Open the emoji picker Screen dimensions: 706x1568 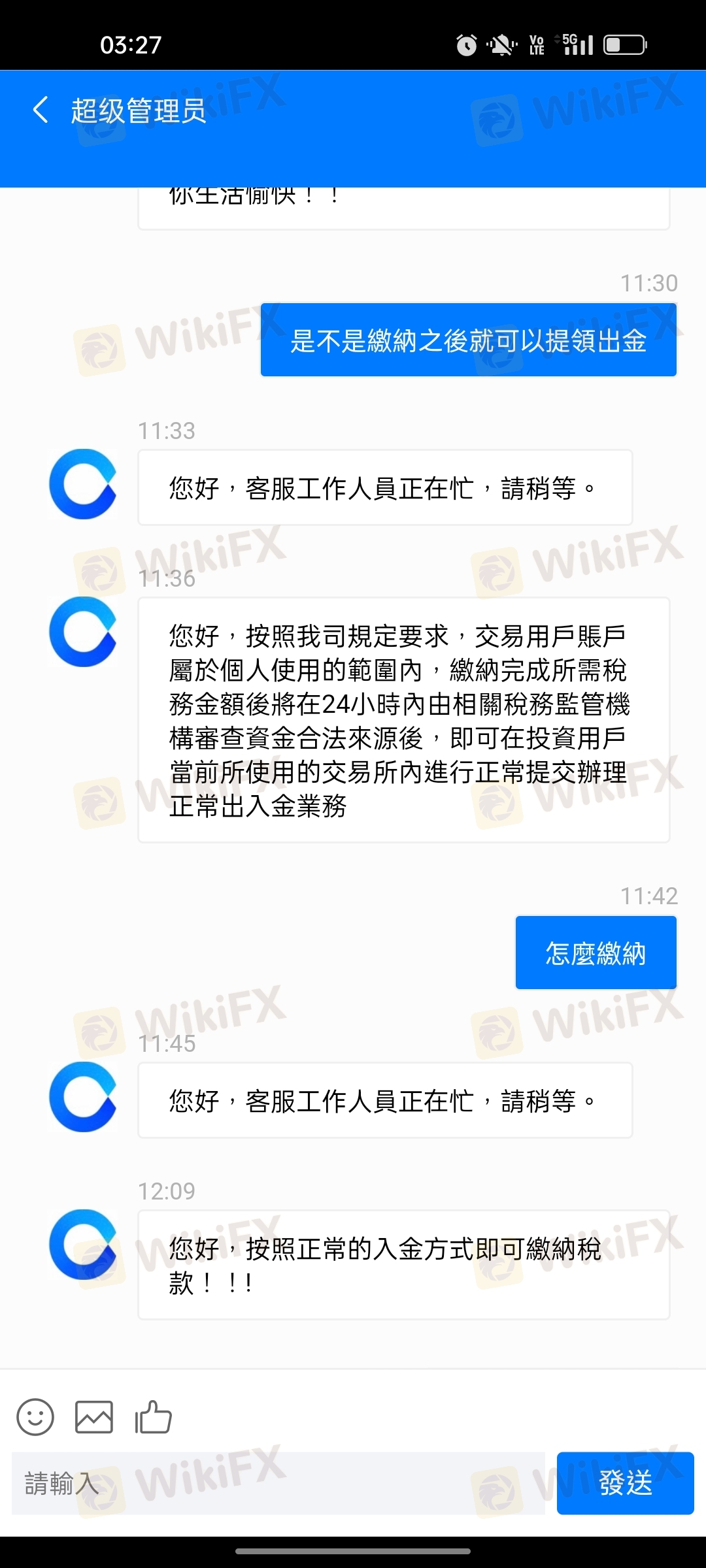[35, 1416]
